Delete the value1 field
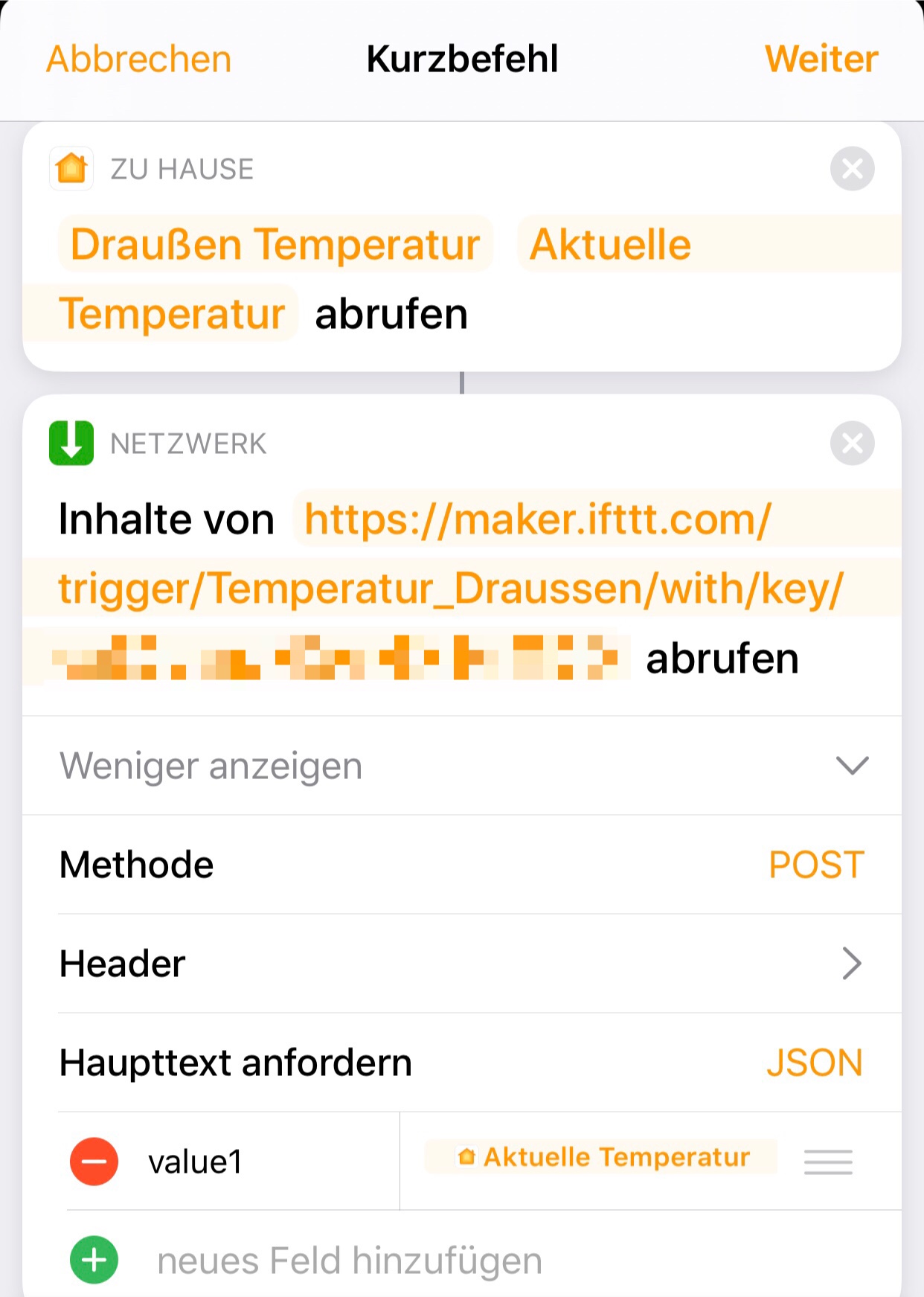924x1297 pixels. (x=94, y=1162)
